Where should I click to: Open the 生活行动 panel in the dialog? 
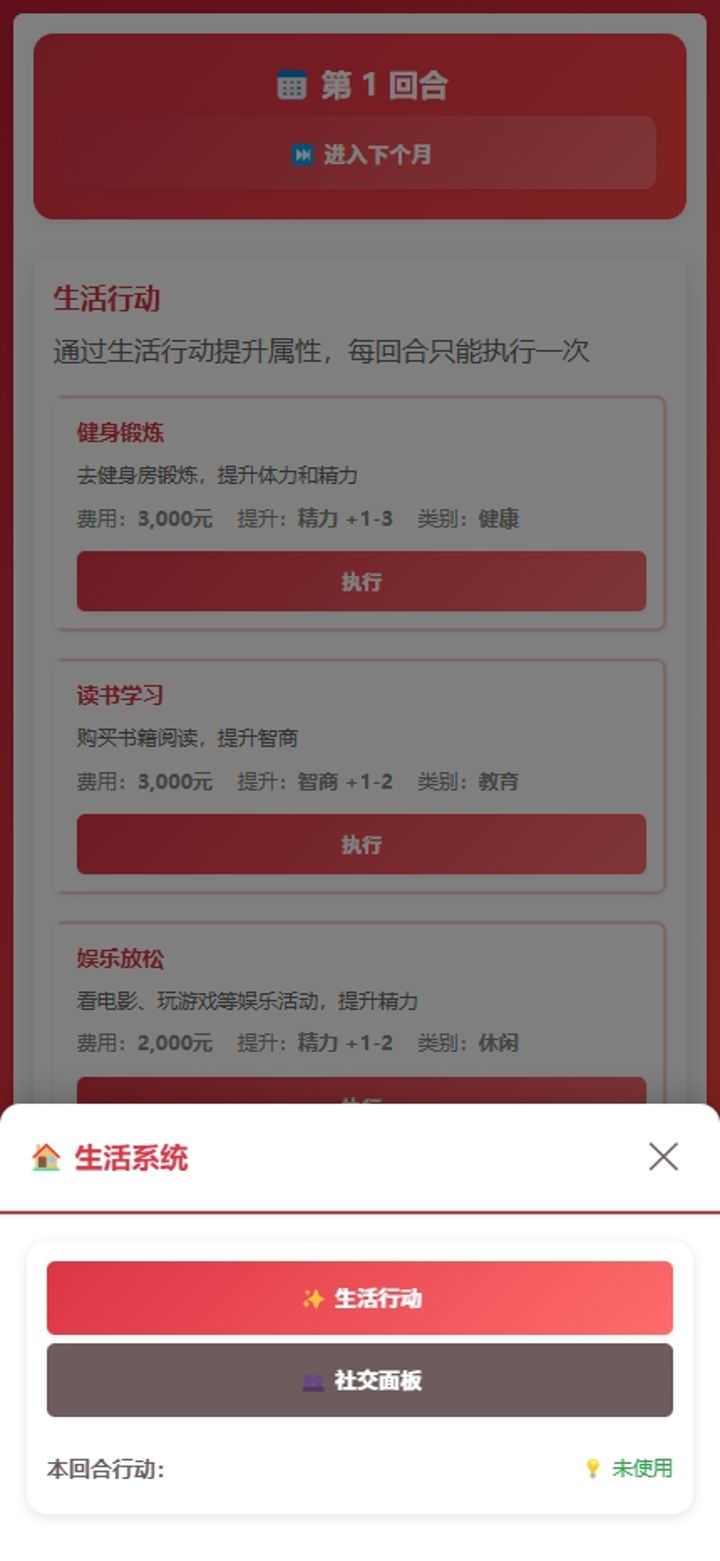[x=360, y=1298]
